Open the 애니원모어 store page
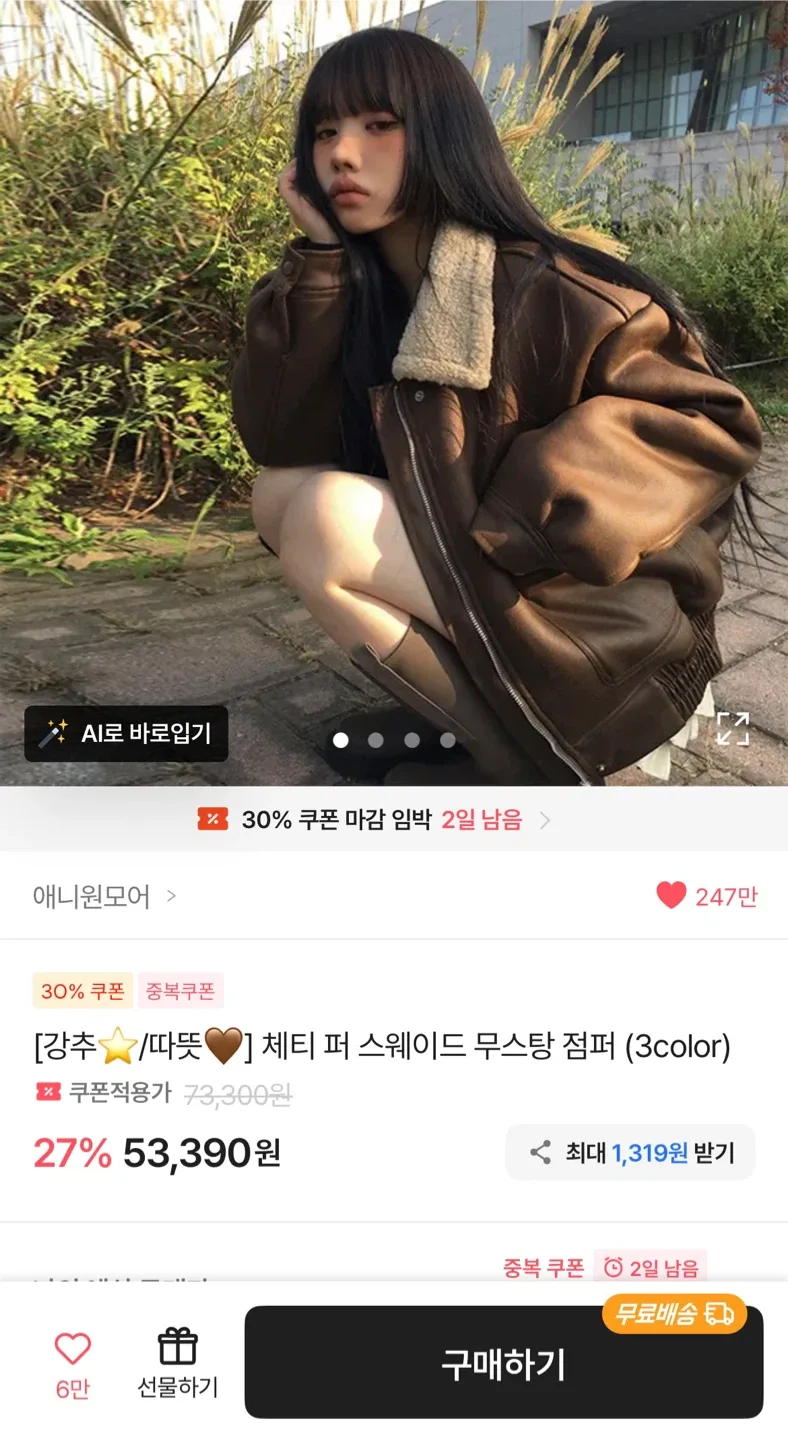 tap(105, 896)
